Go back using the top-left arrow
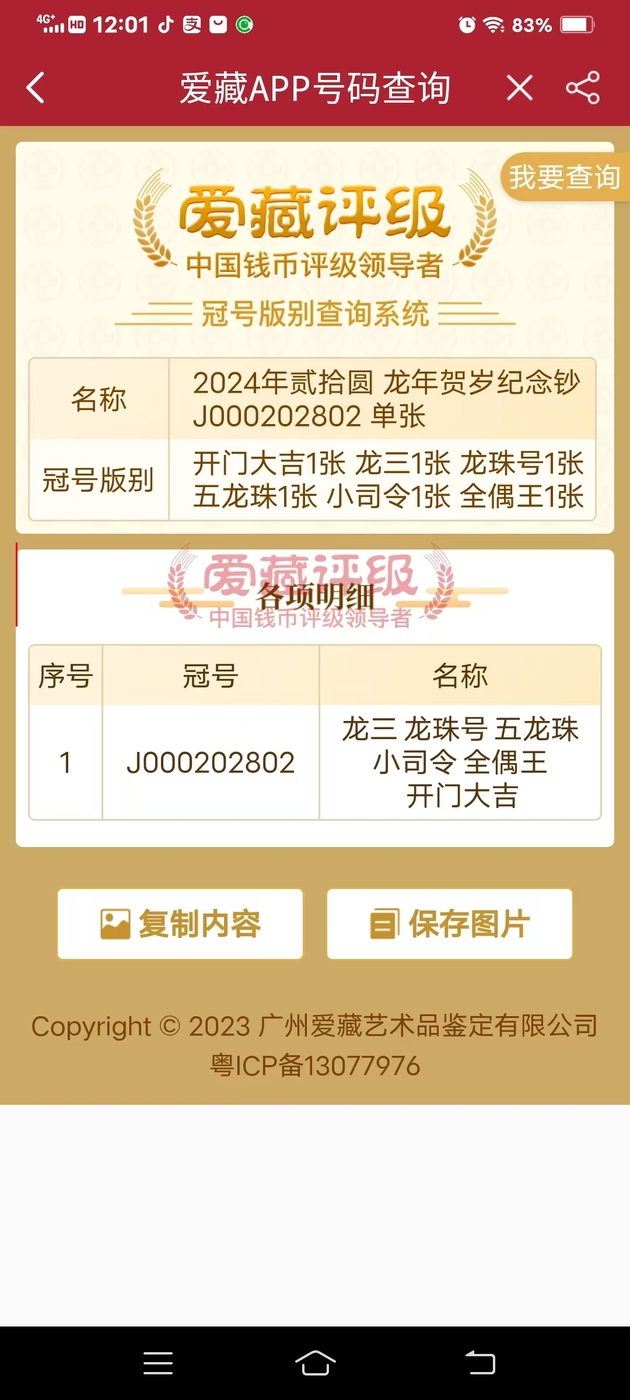Viewport: 630px width, 1400px height. pos(36,88)
